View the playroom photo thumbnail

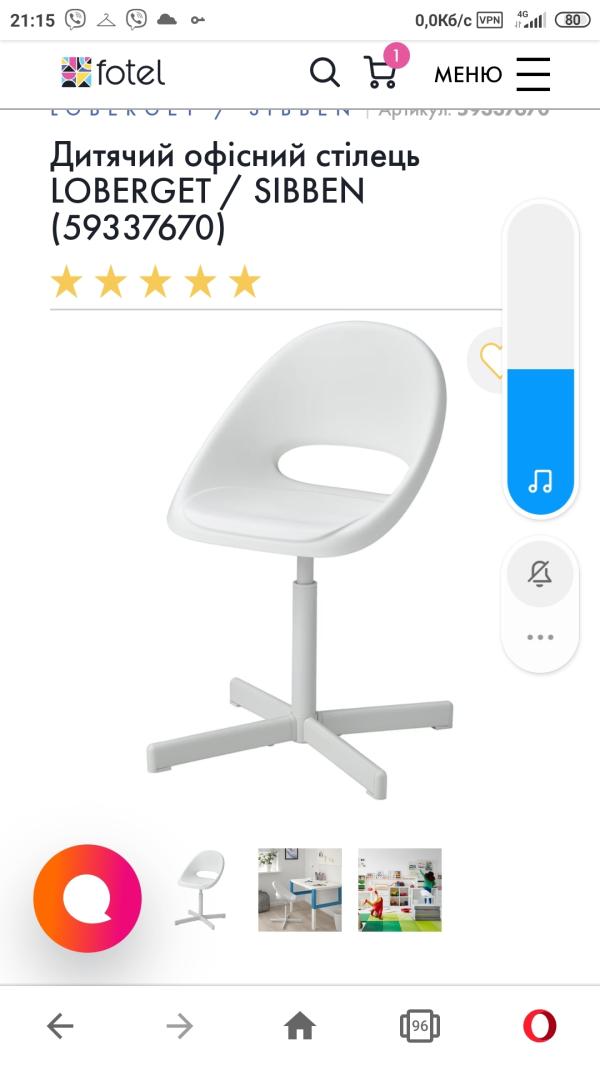(400, 890)
